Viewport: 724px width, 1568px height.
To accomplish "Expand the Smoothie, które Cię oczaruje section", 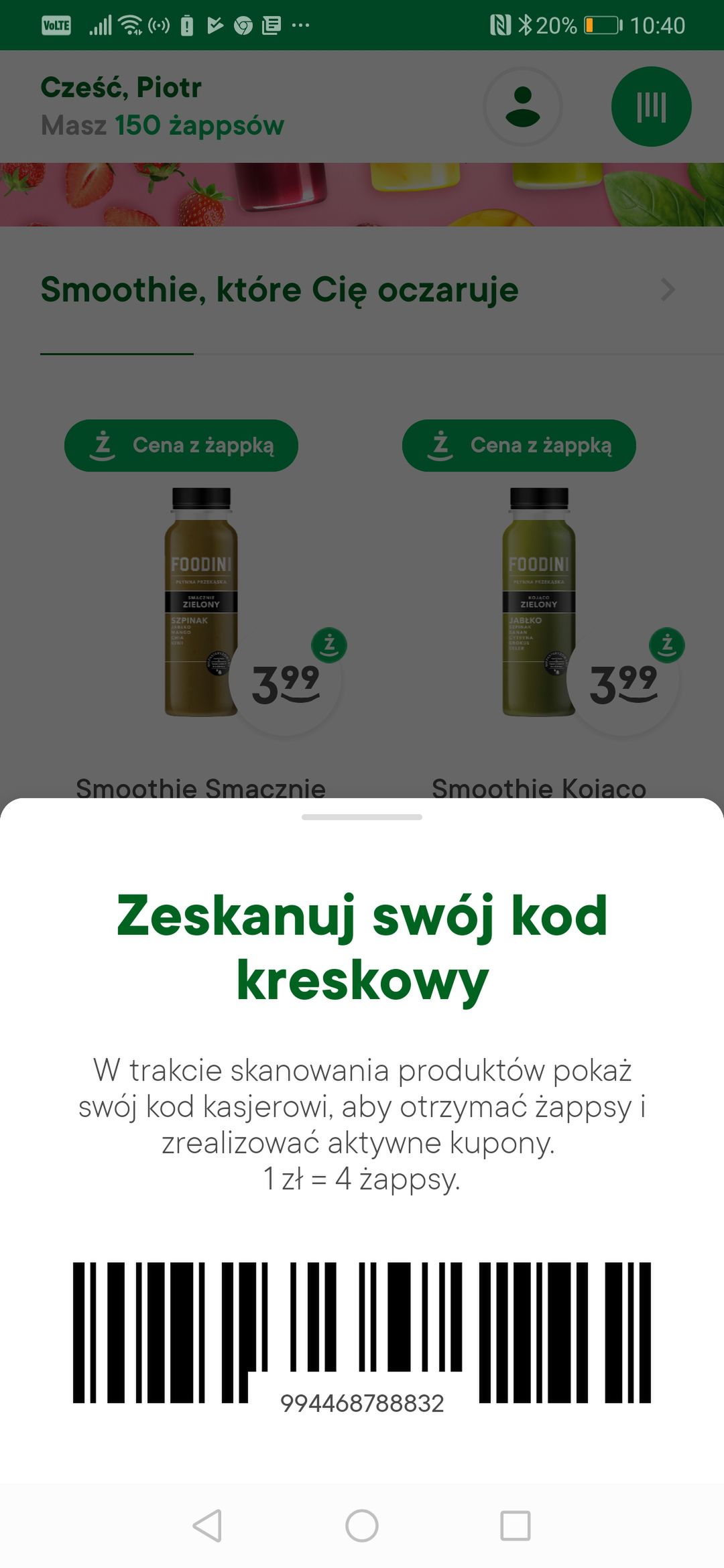I will click(x=668, y=290).
